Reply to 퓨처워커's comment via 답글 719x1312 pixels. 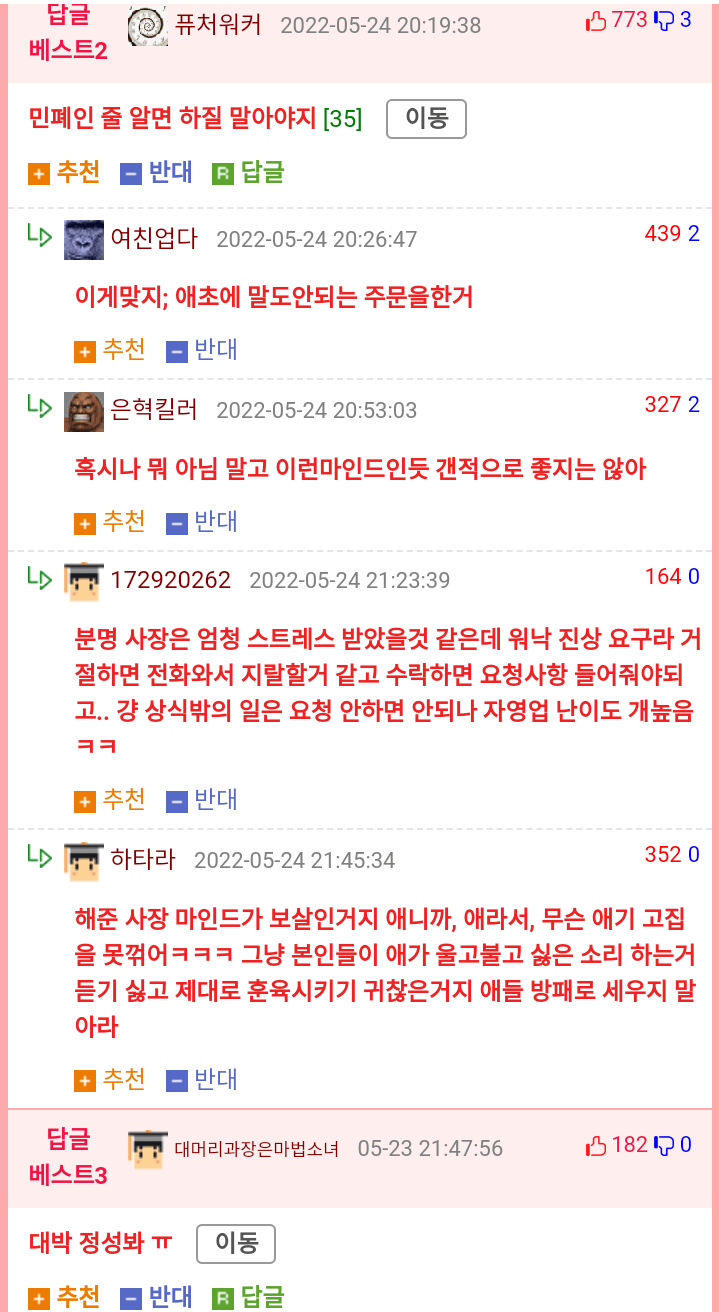tap(249, 172)
